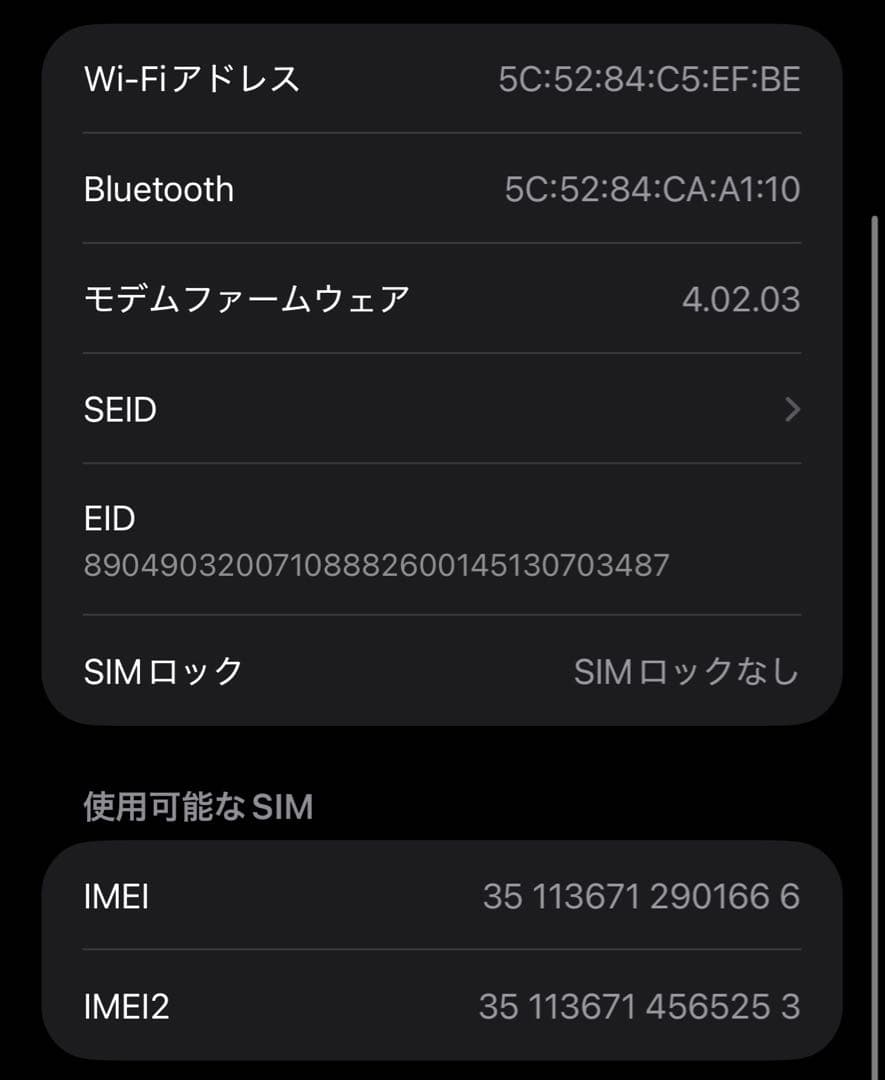Tap the 使用可能なSIM section header

coord(196,806)
